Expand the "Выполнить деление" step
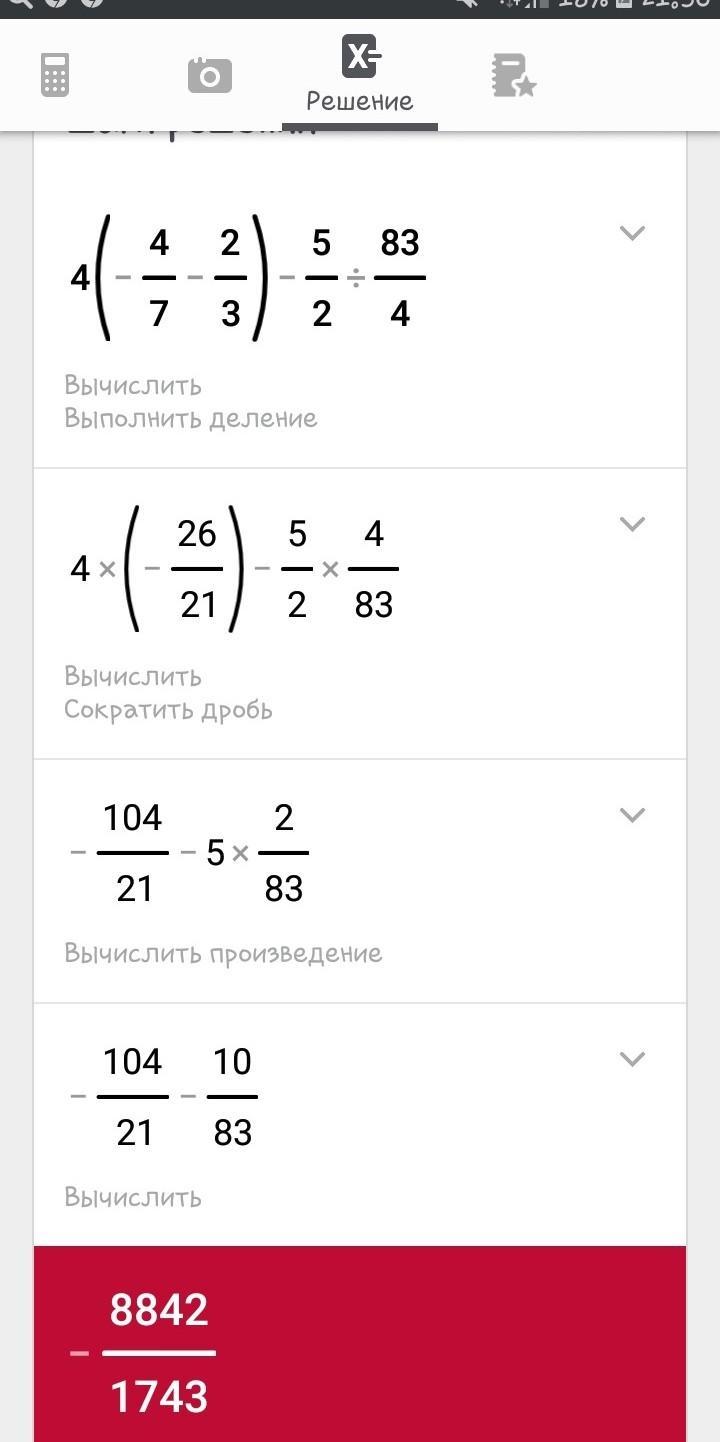Screen dimensions: 720x1442 [x=632, y=234]
